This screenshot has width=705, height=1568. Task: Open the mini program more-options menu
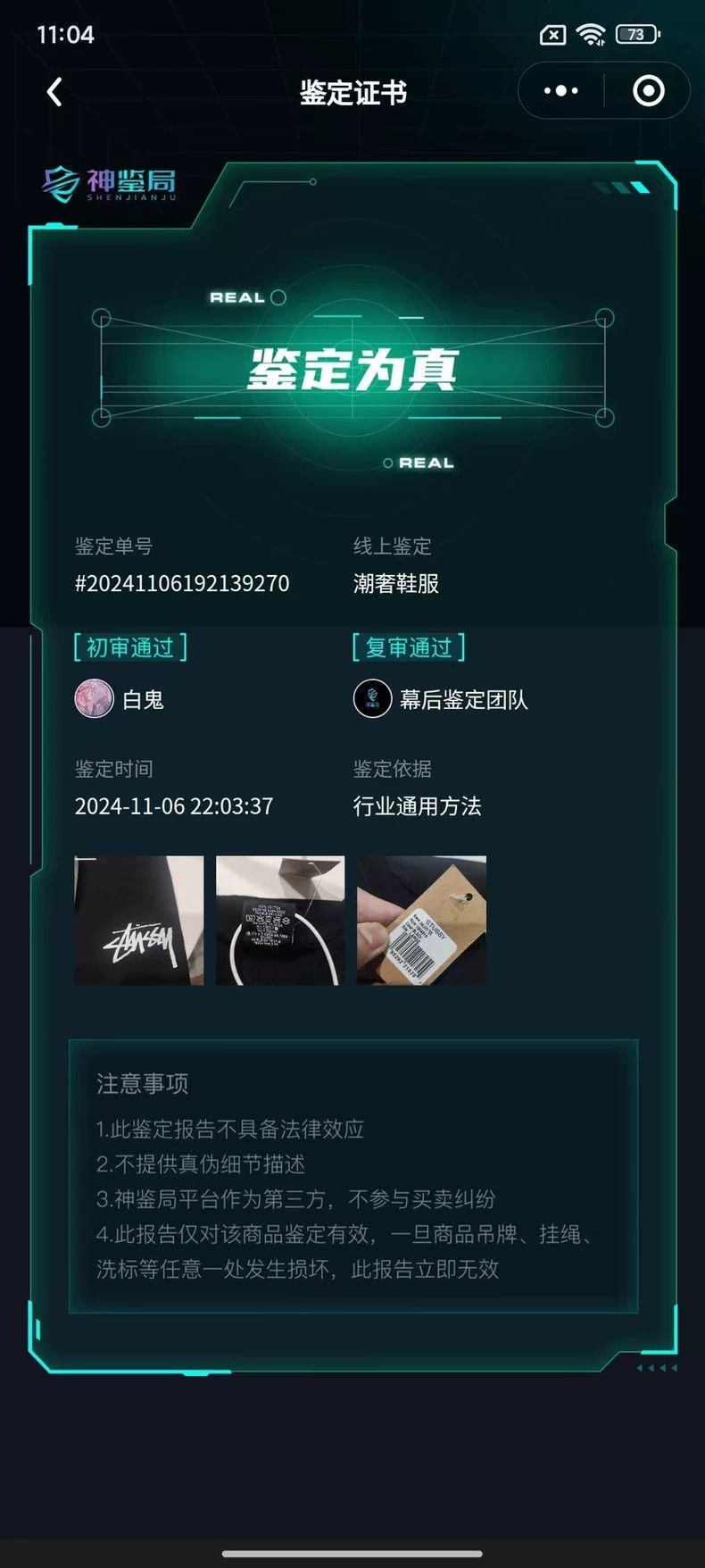coord(561,91)
